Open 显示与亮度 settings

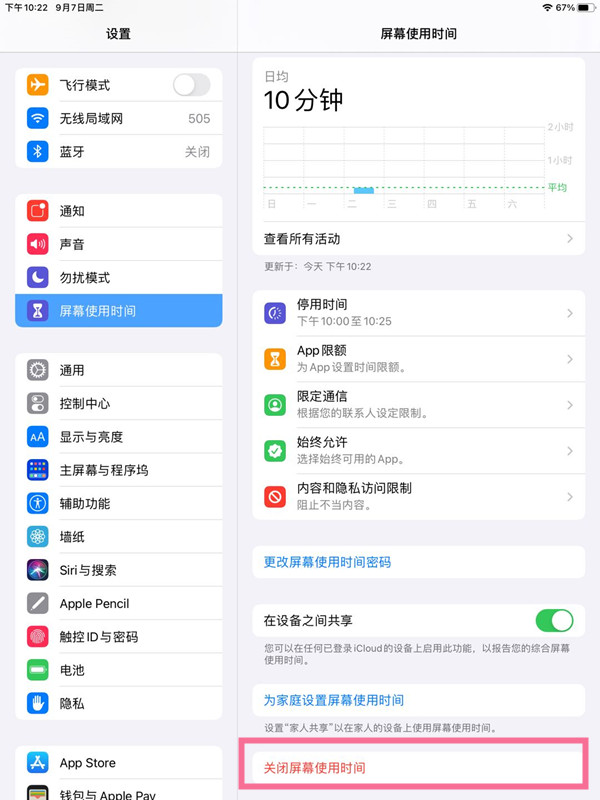tap(118, 437)
